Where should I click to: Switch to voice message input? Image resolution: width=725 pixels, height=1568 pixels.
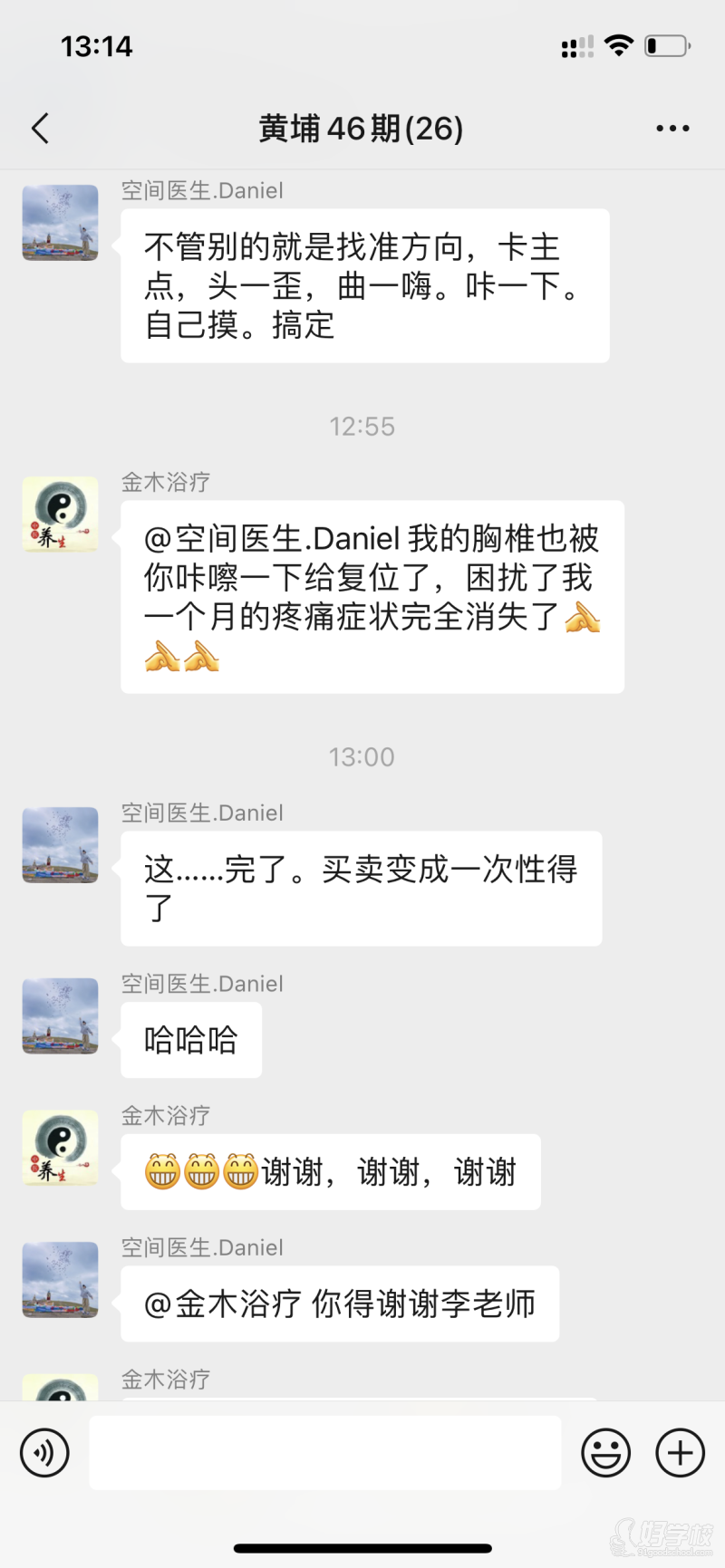tap(44, 1452)
